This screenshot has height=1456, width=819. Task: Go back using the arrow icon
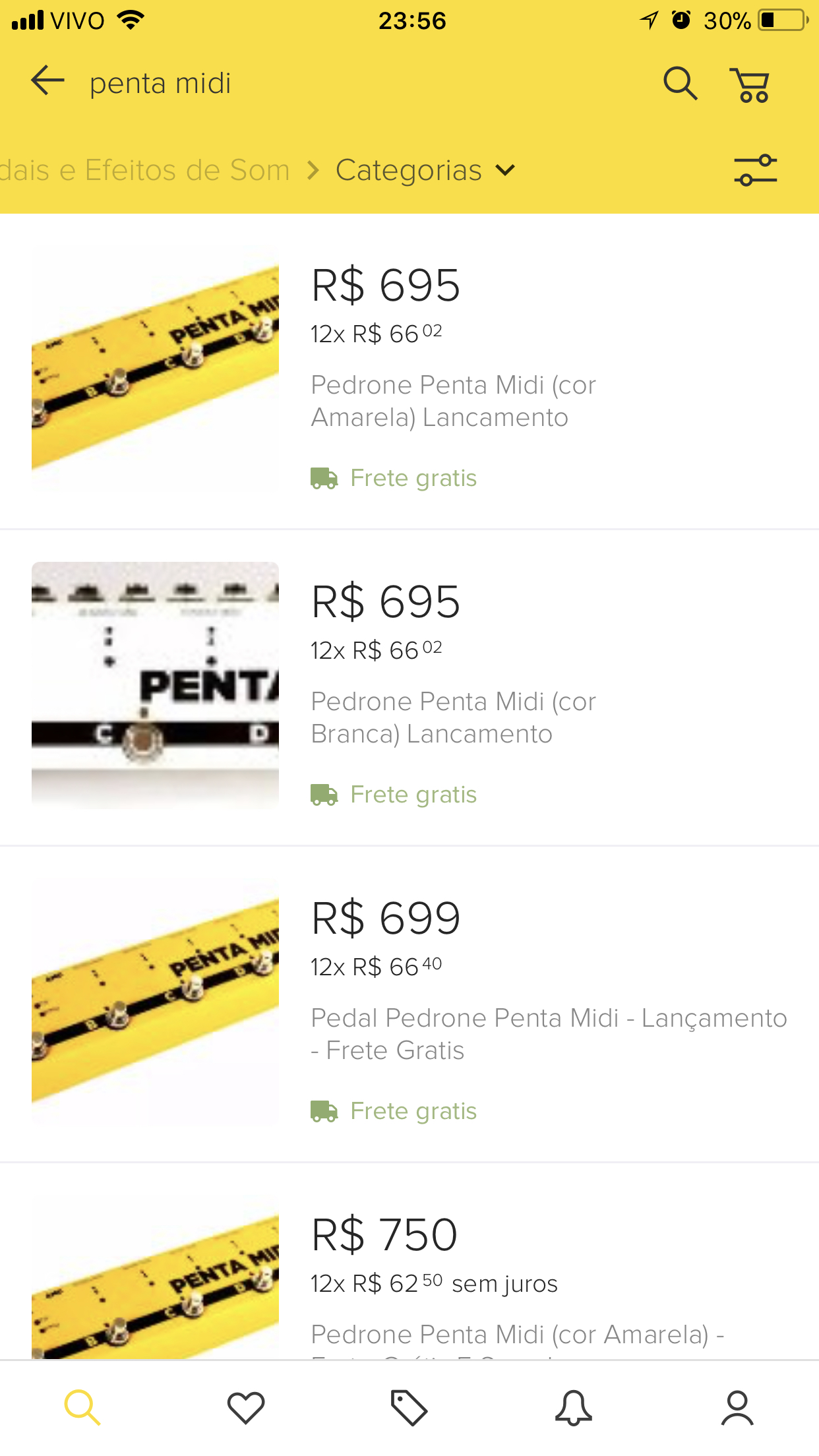coord(47,82)
